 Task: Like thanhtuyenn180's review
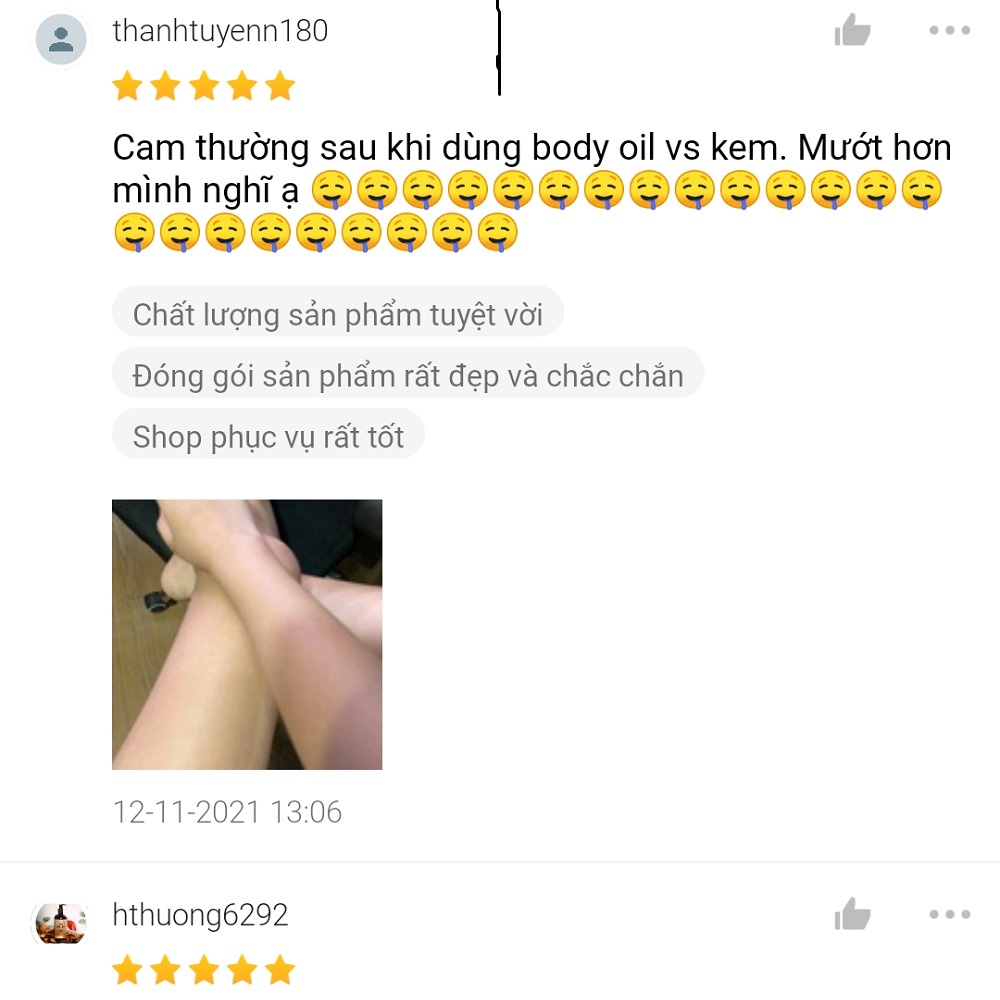(852, 31)
